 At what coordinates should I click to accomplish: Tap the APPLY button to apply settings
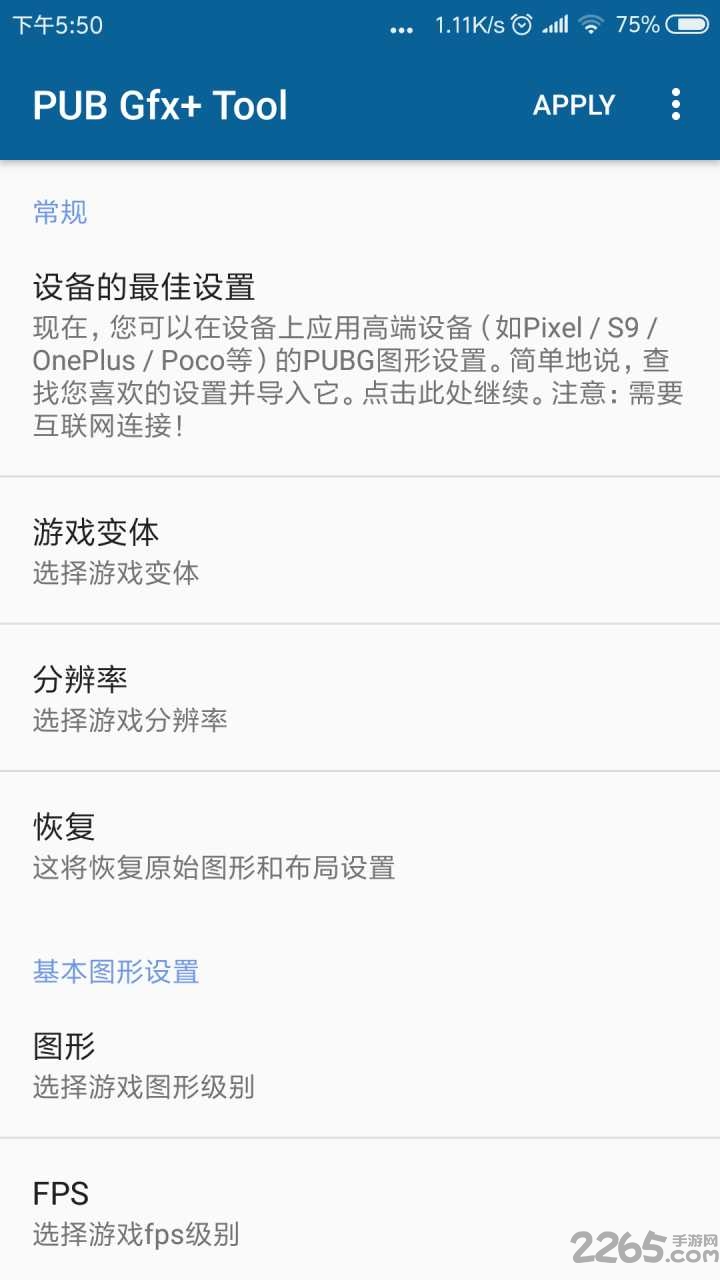575,105
